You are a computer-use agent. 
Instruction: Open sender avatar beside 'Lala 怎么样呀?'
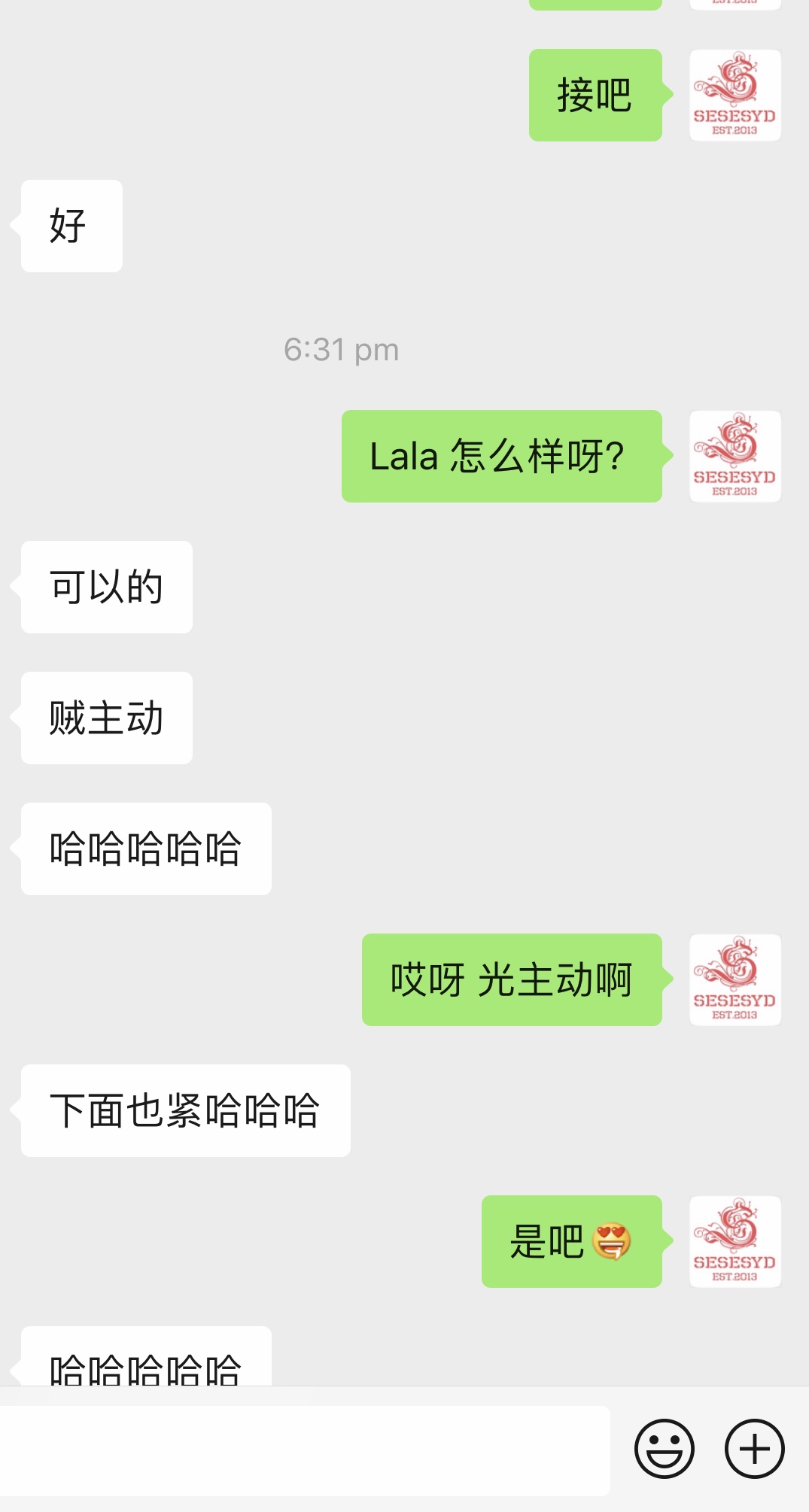click(734, 456)
